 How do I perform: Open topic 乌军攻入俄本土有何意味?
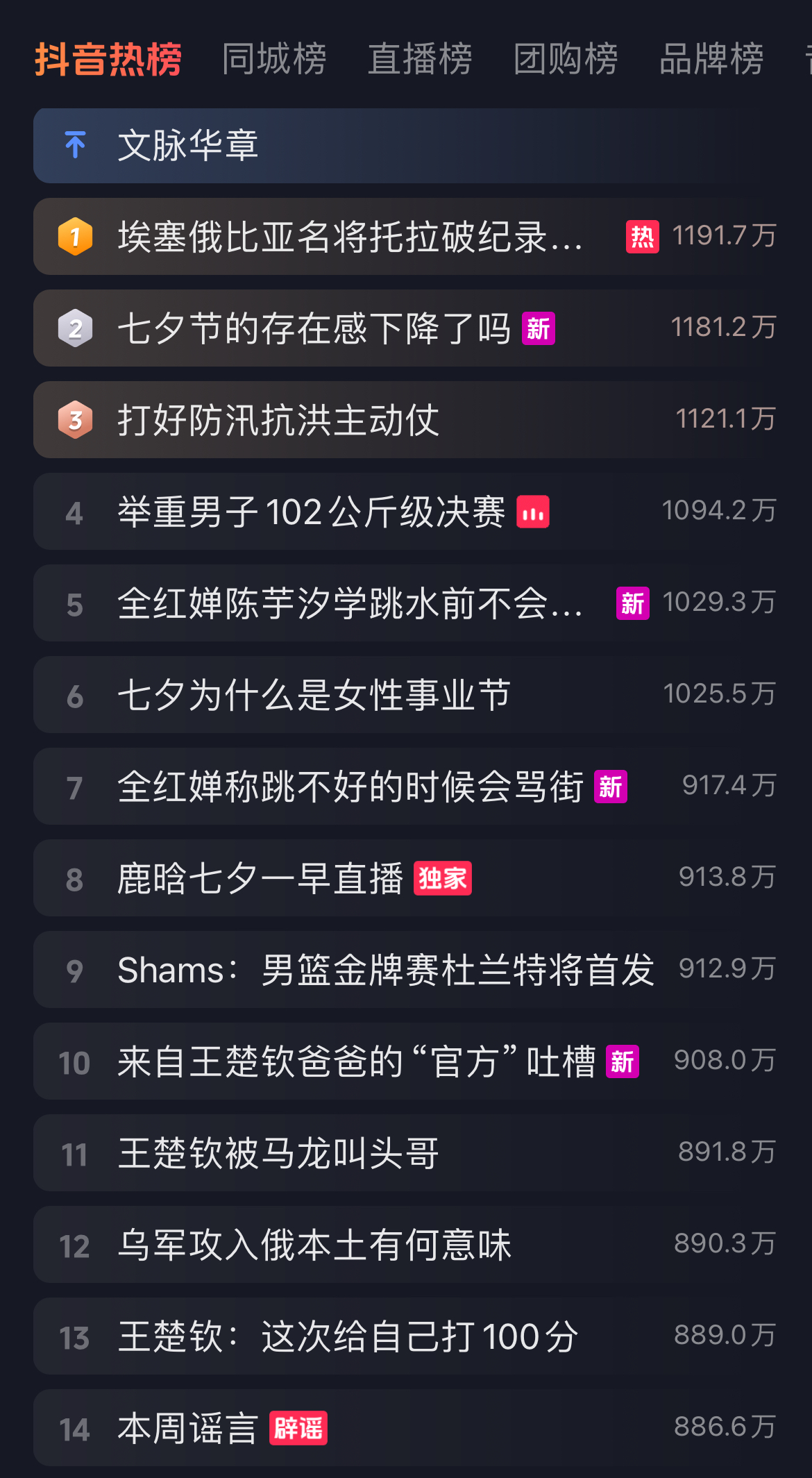(405, 1245)
